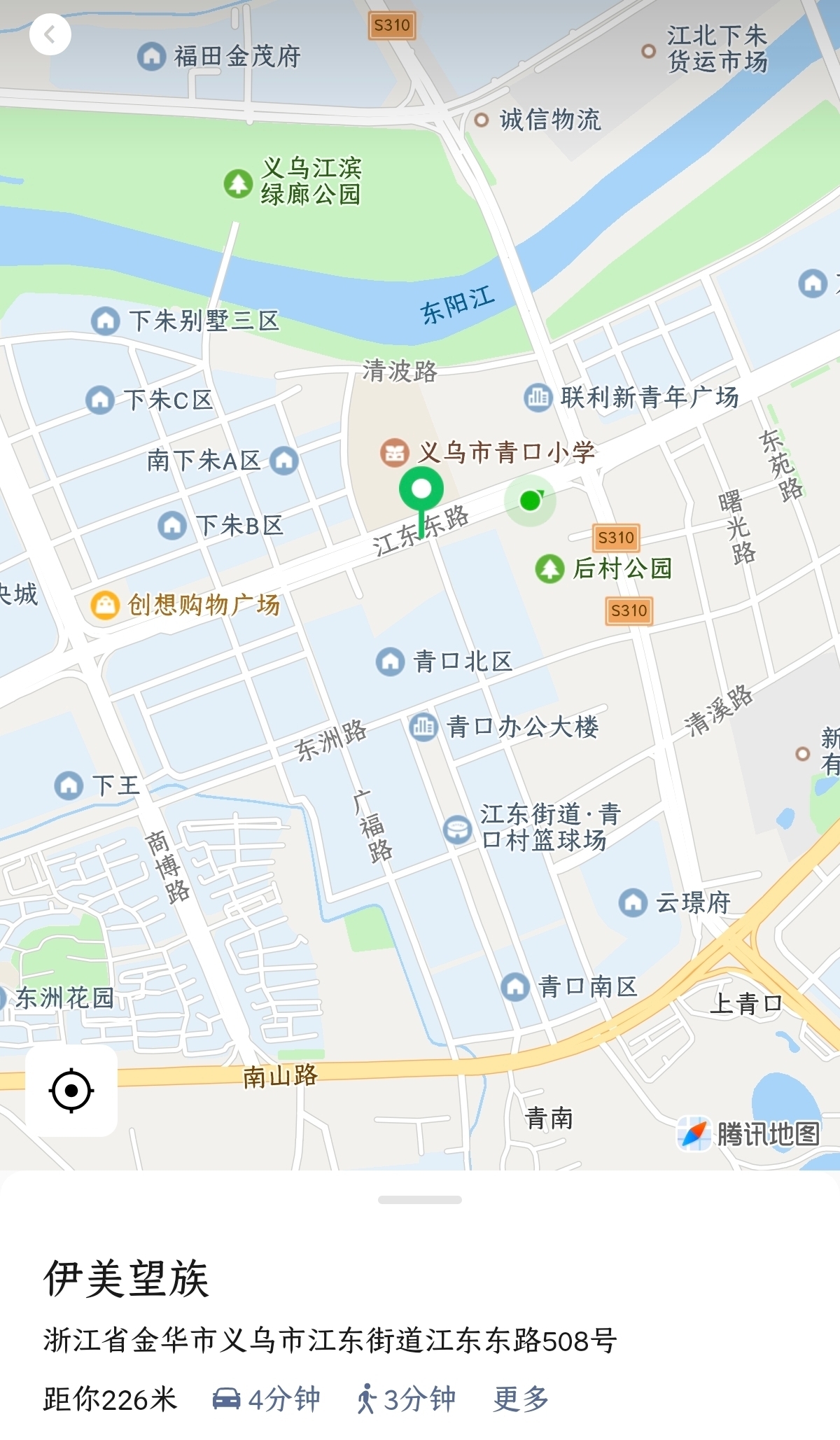Expand the bottom sheet drag handle

point(419,1200)
